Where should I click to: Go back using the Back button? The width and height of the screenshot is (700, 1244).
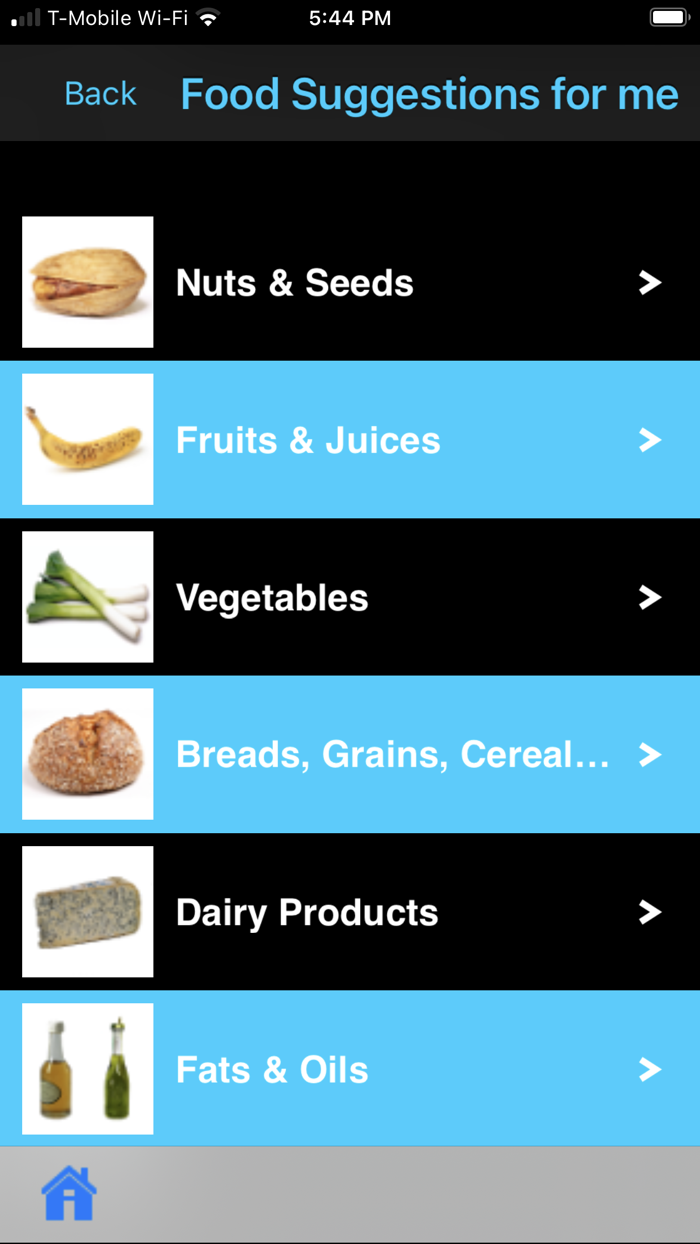point(100,94)
